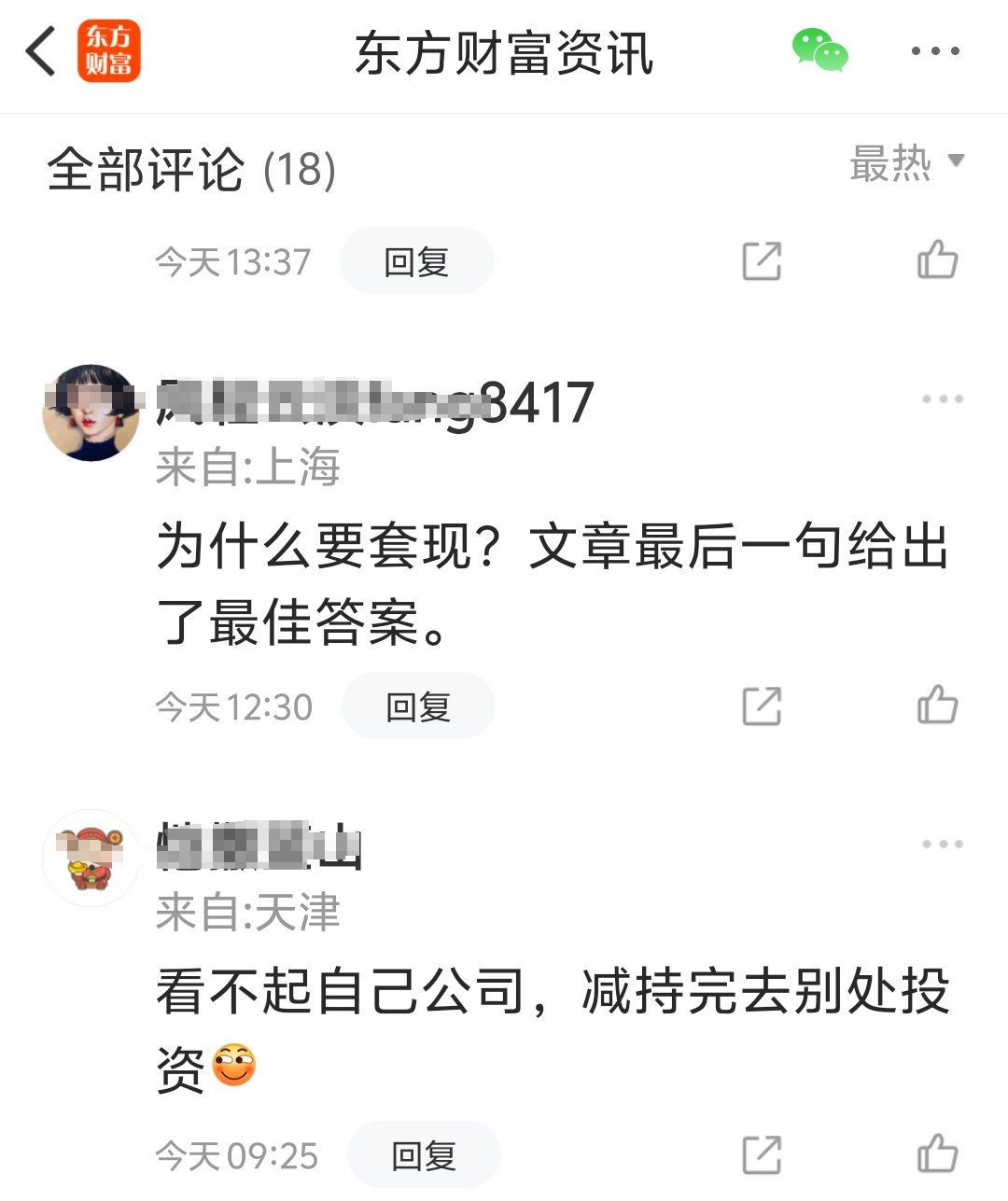Like the comment about 套现
The width and height of the screenshot is (1008, 1201).
tap(939, 706)
